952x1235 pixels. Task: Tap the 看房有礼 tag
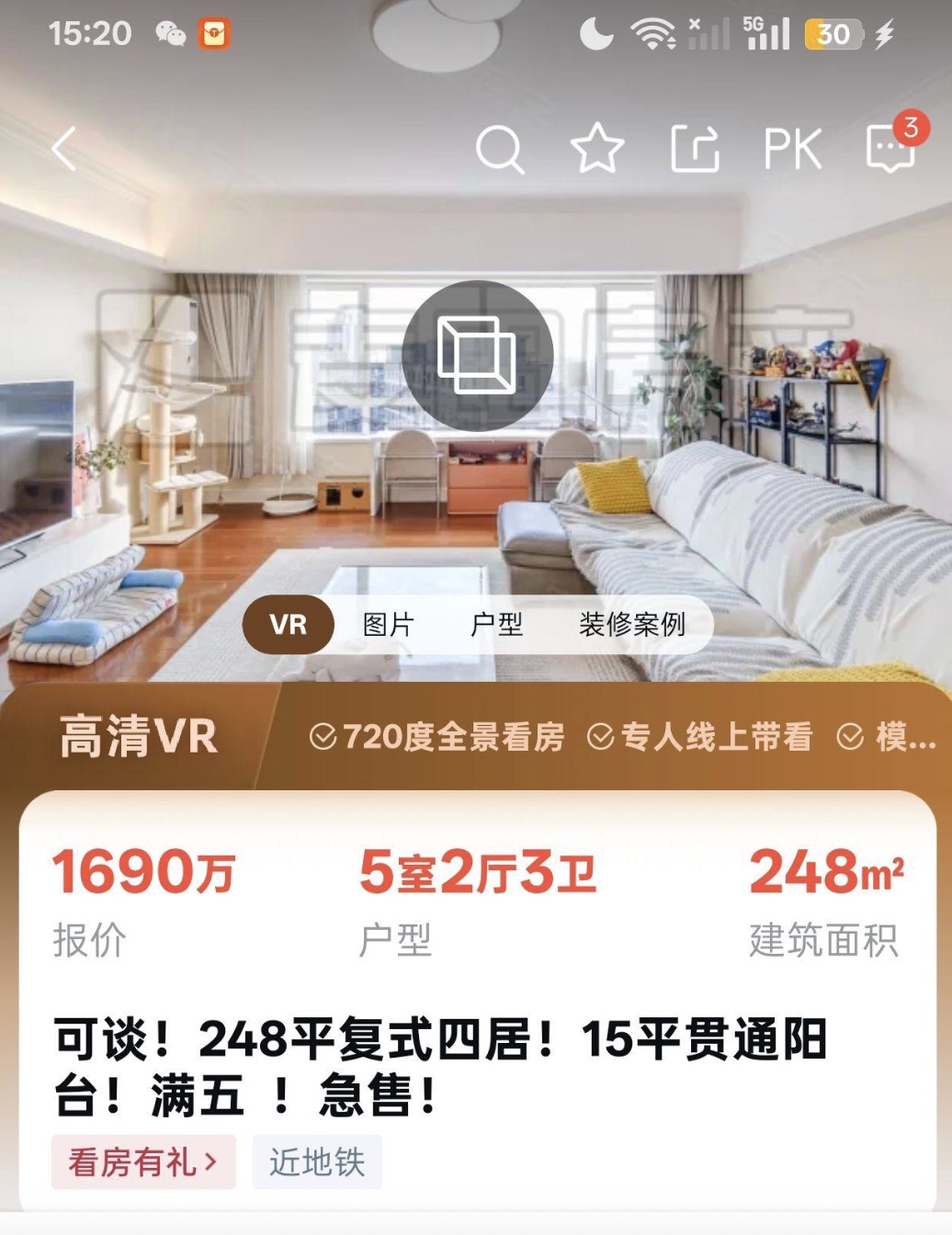pos(143,1162)
